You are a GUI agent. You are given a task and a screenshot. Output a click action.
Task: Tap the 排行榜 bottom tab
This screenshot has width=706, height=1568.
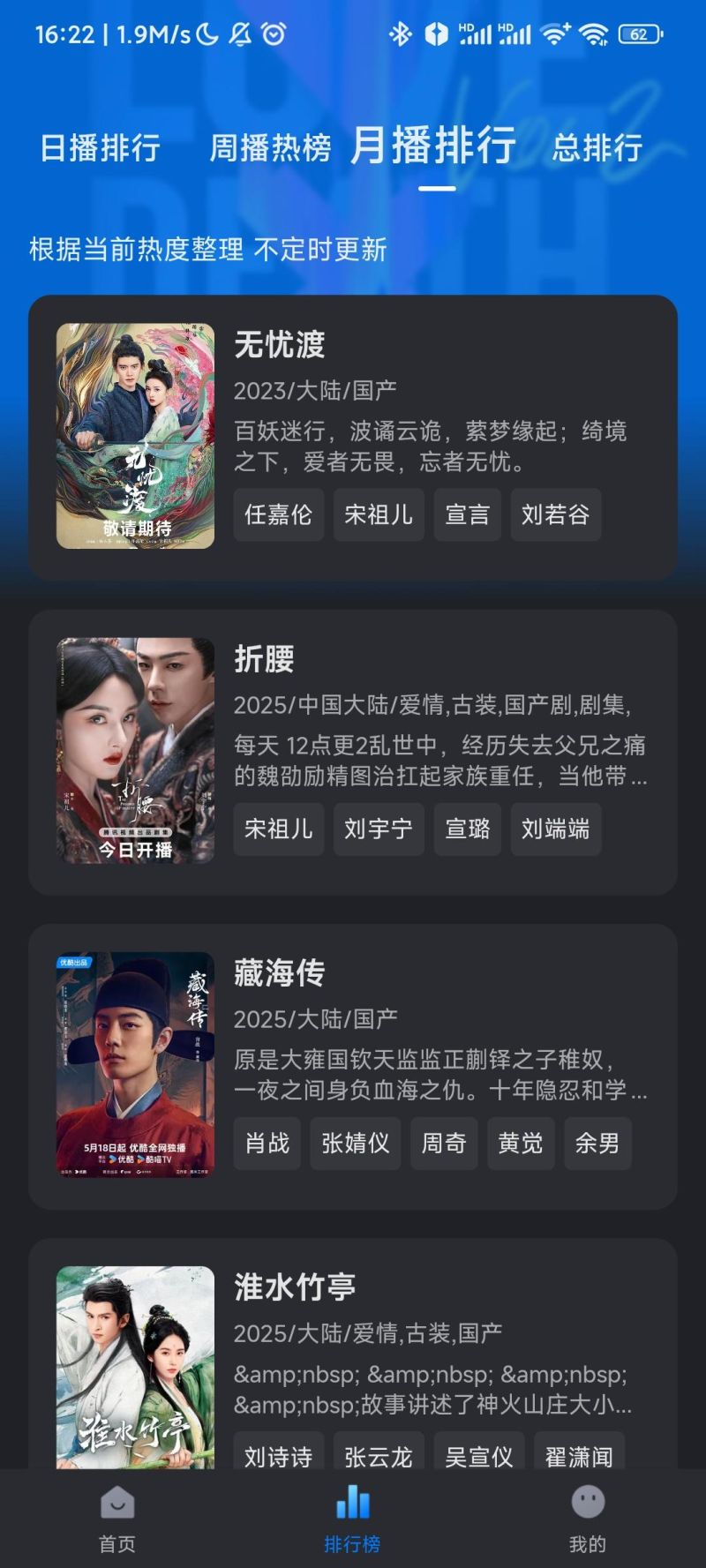point(352,1519)
